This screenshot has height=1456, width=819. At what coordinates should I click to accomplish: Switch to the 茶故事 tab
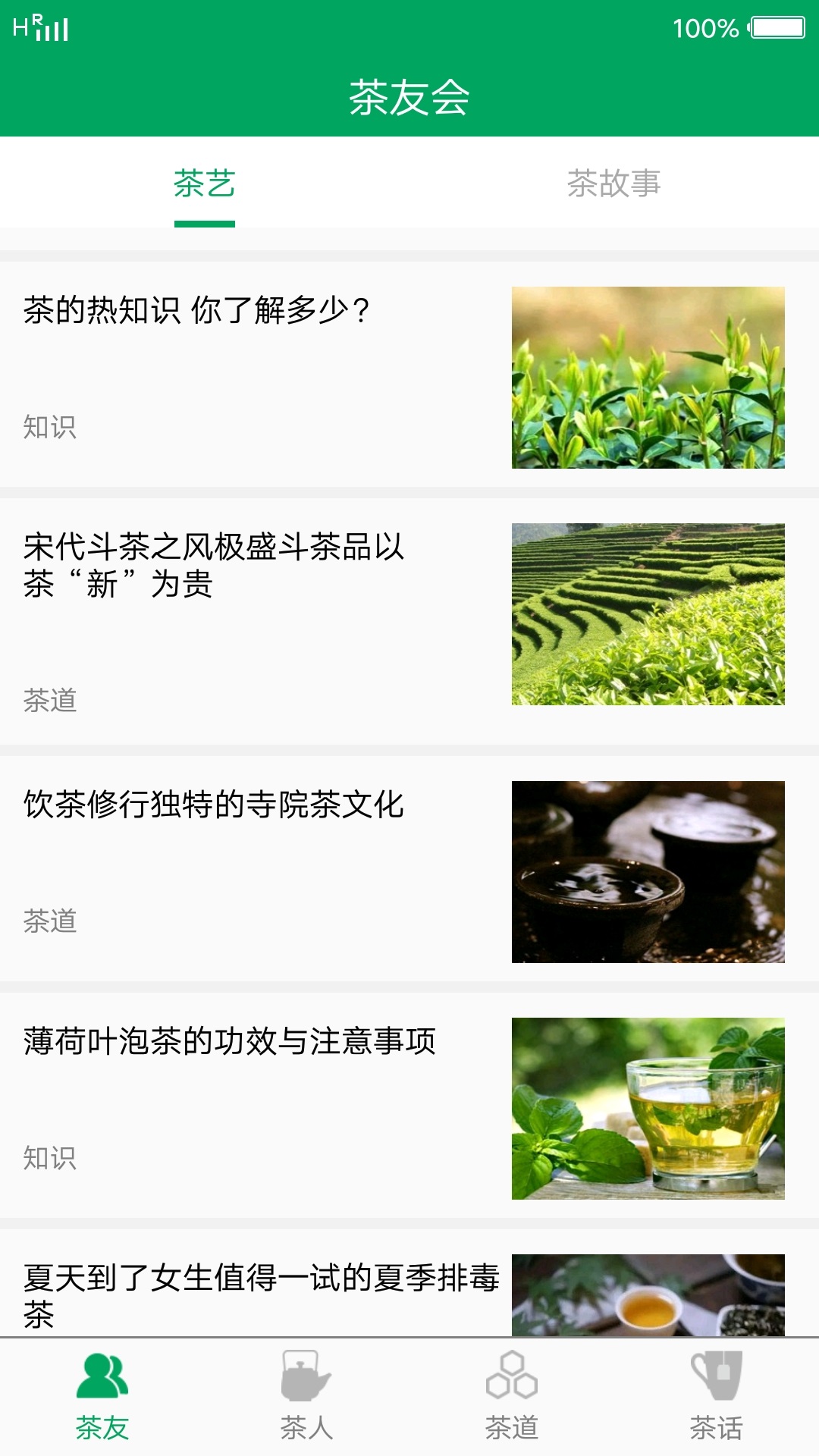click(x=613, y=184)
